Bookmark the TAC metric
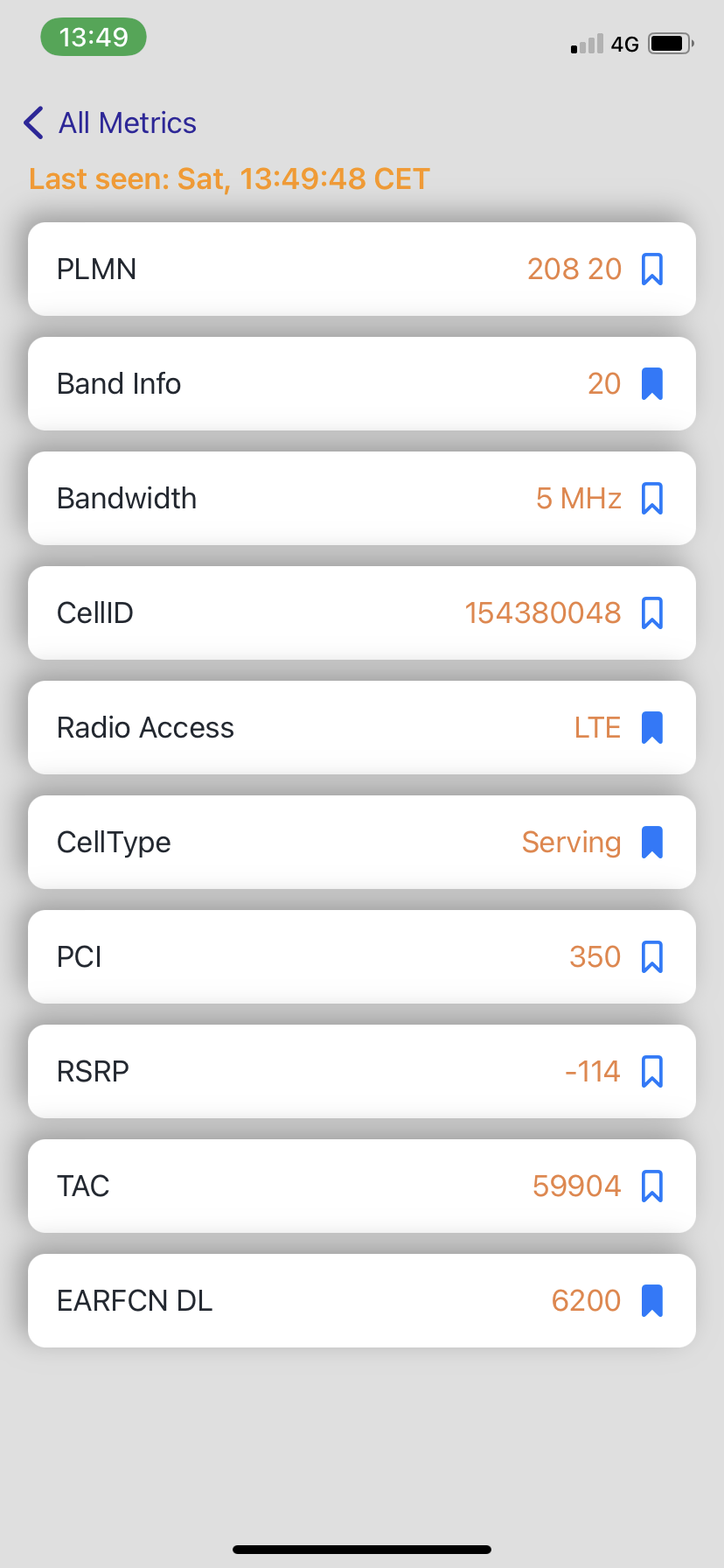 [x=652, y=1186]
